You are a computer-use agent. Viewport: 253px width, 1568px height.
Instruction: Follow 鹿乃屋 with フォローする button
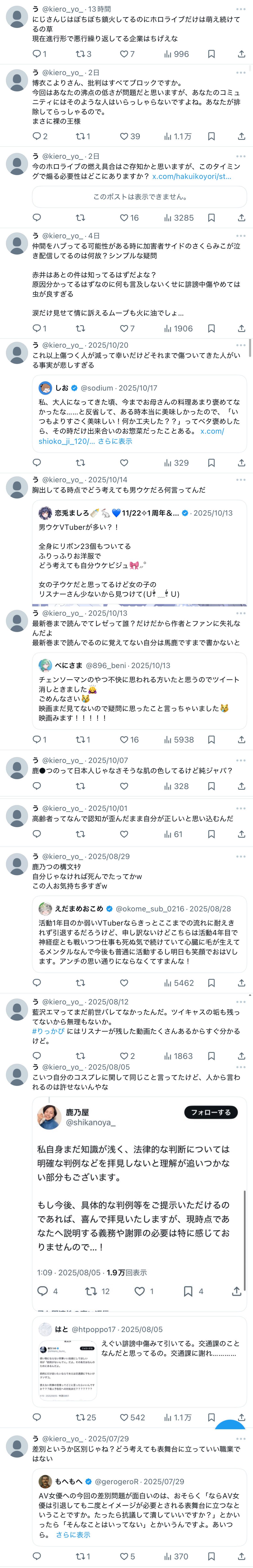[x=210, y=1112]
